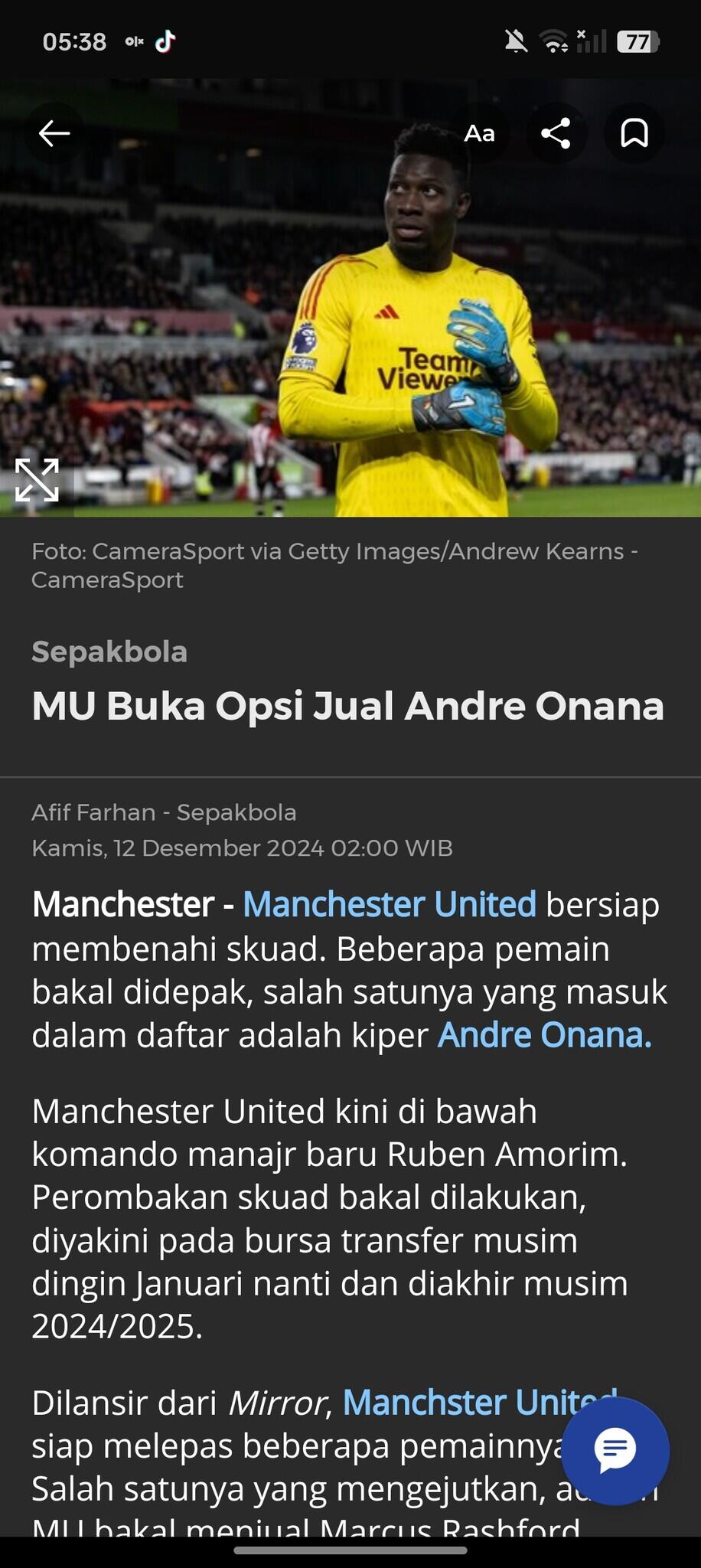Viewport: 701px width, 1568px height.
Task: Open the Manchster United link after Mirror
Action: click(x=459, y=1403)
